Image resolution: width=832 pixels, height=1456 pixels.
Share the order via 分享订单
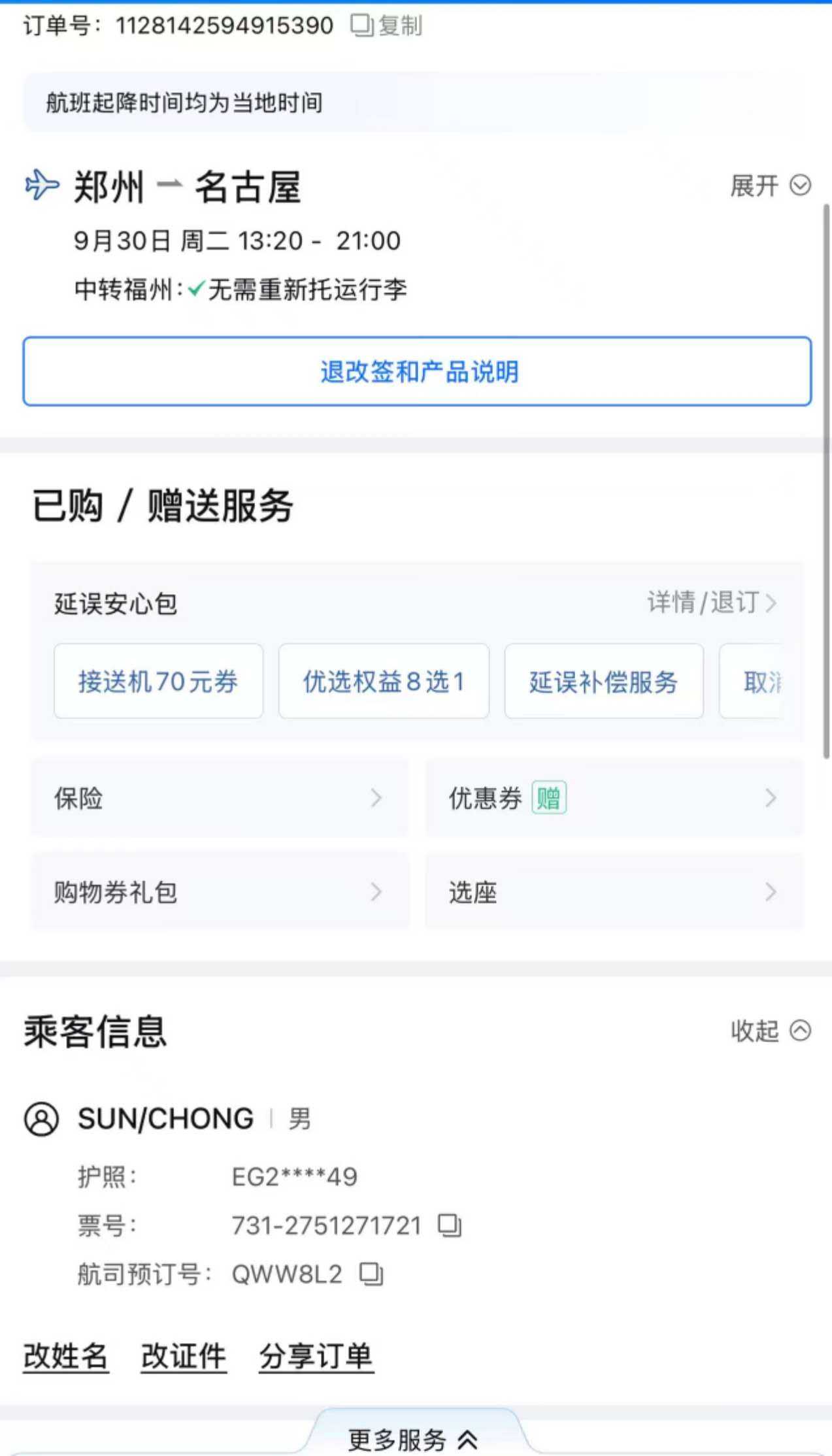(316, 1356)
